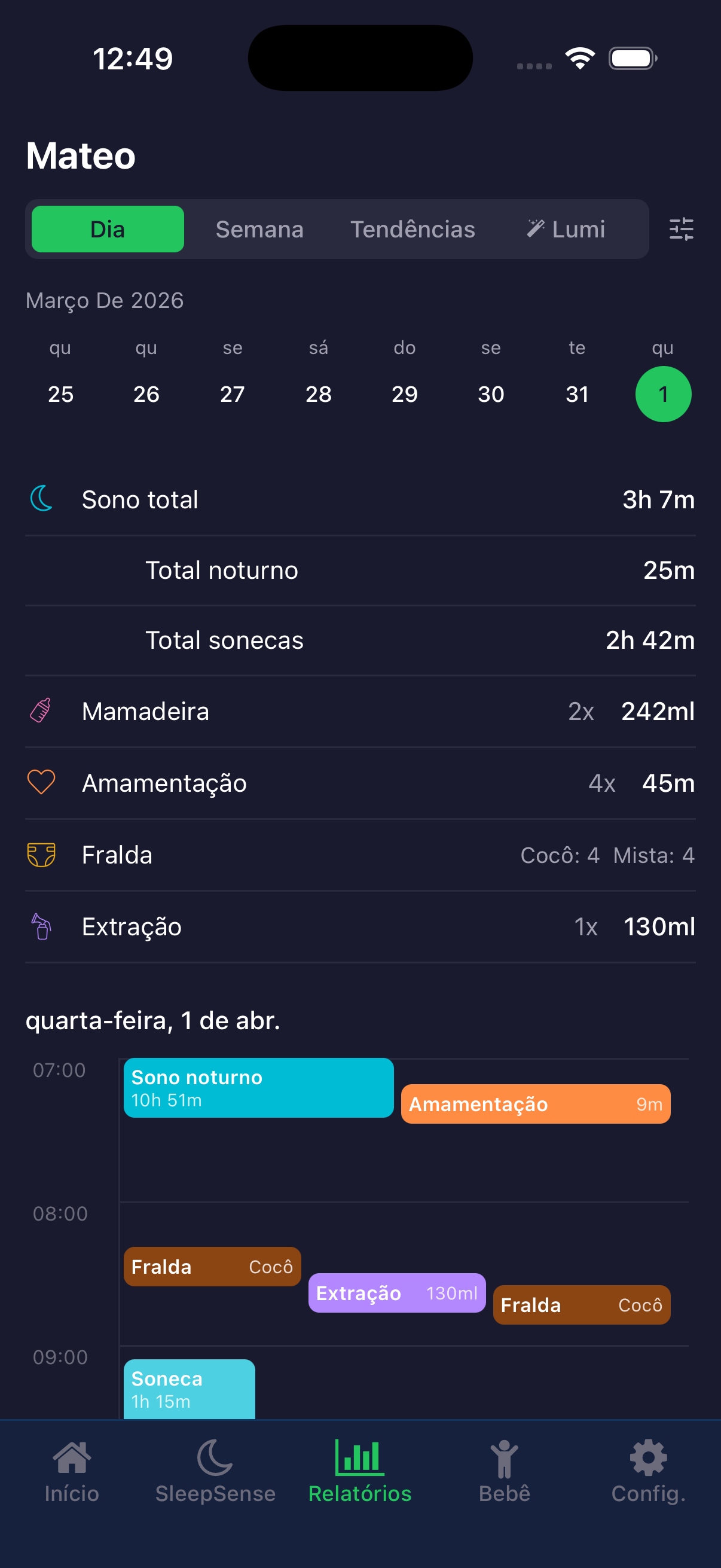Select day 28 in the calendar strip
This screenshot has width=721, height=1568.
[318, 394]
